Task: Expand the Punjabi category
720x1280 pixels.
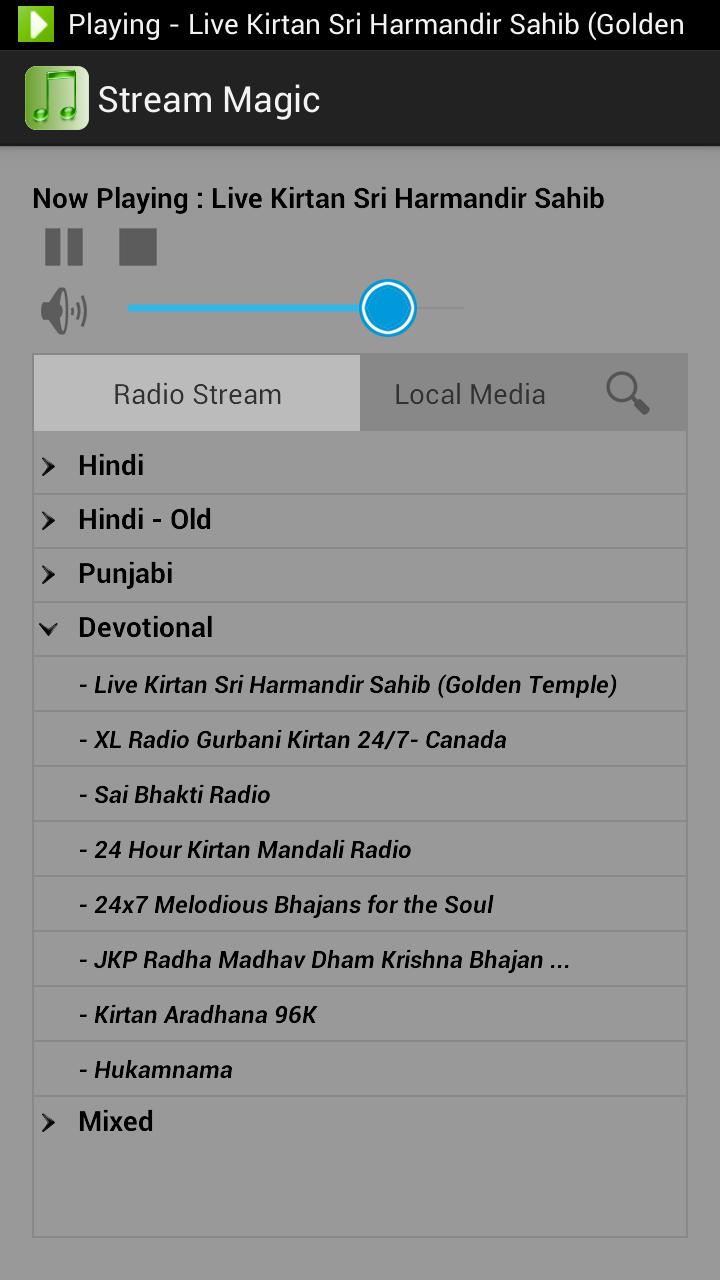Action: [x=360, y=574]
